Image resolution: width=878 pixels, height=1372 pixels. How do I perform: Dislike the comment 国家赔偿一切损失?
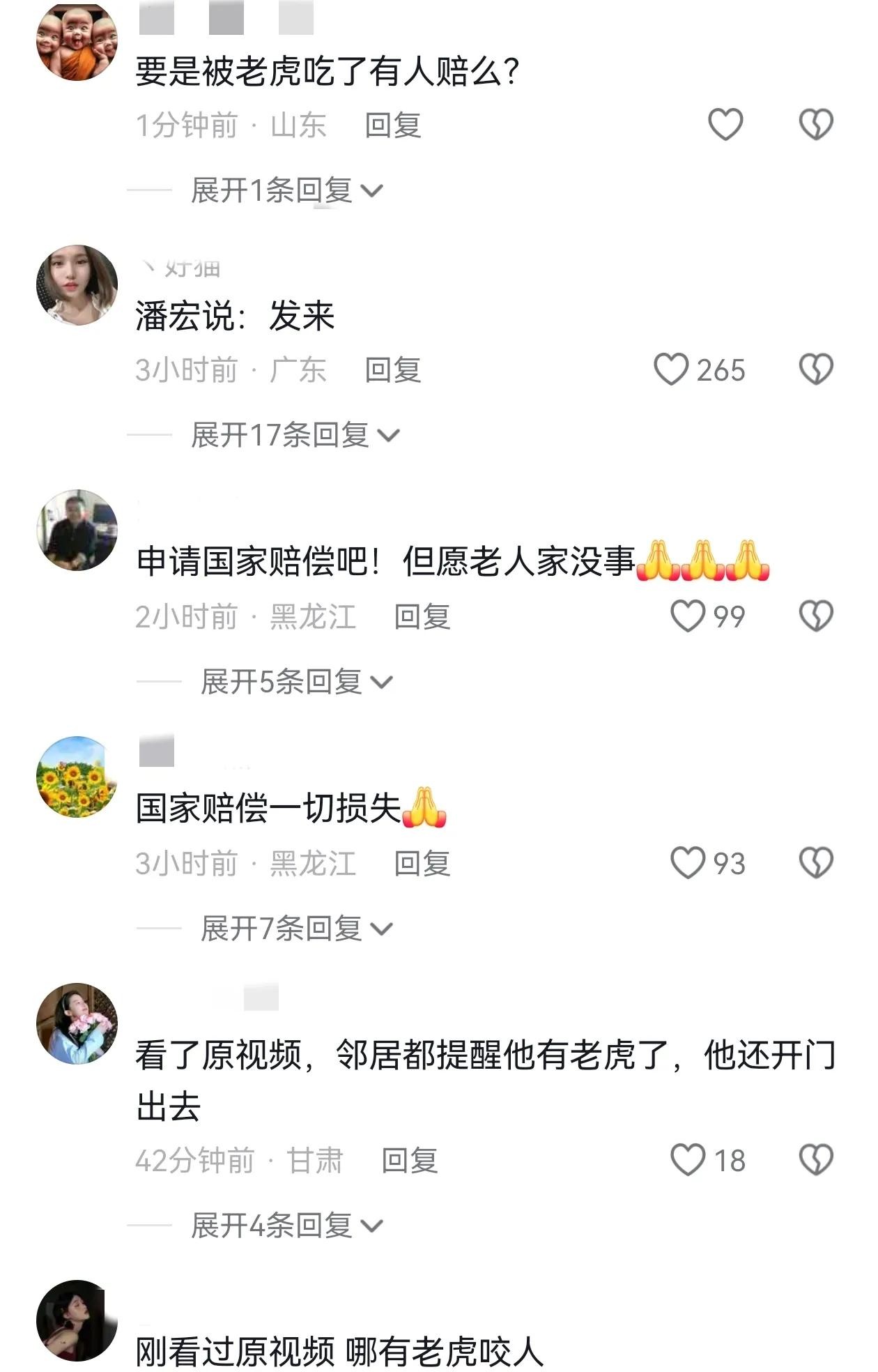pos(816,863)
